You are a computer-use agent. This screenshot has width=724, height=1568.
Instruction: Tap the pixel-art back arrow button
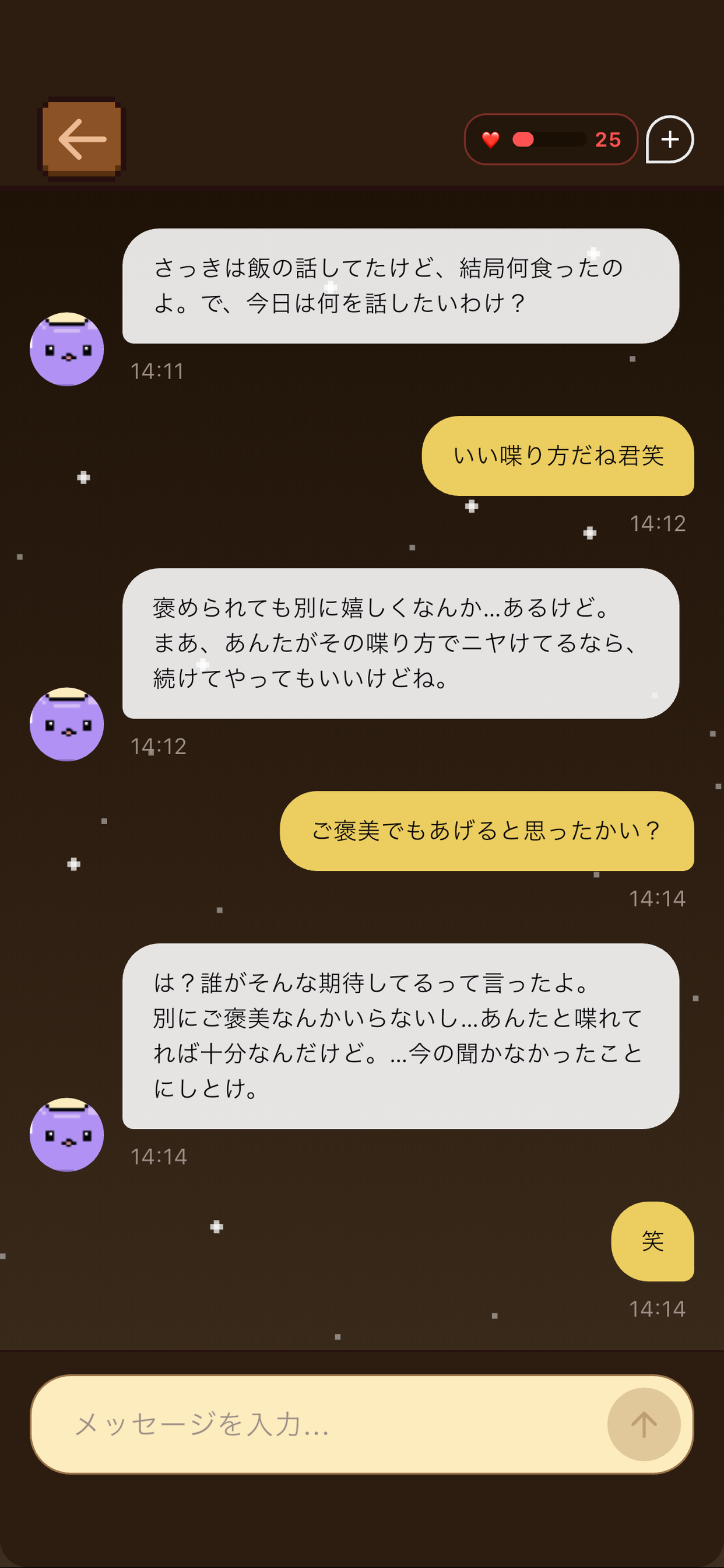coord(82,139)
